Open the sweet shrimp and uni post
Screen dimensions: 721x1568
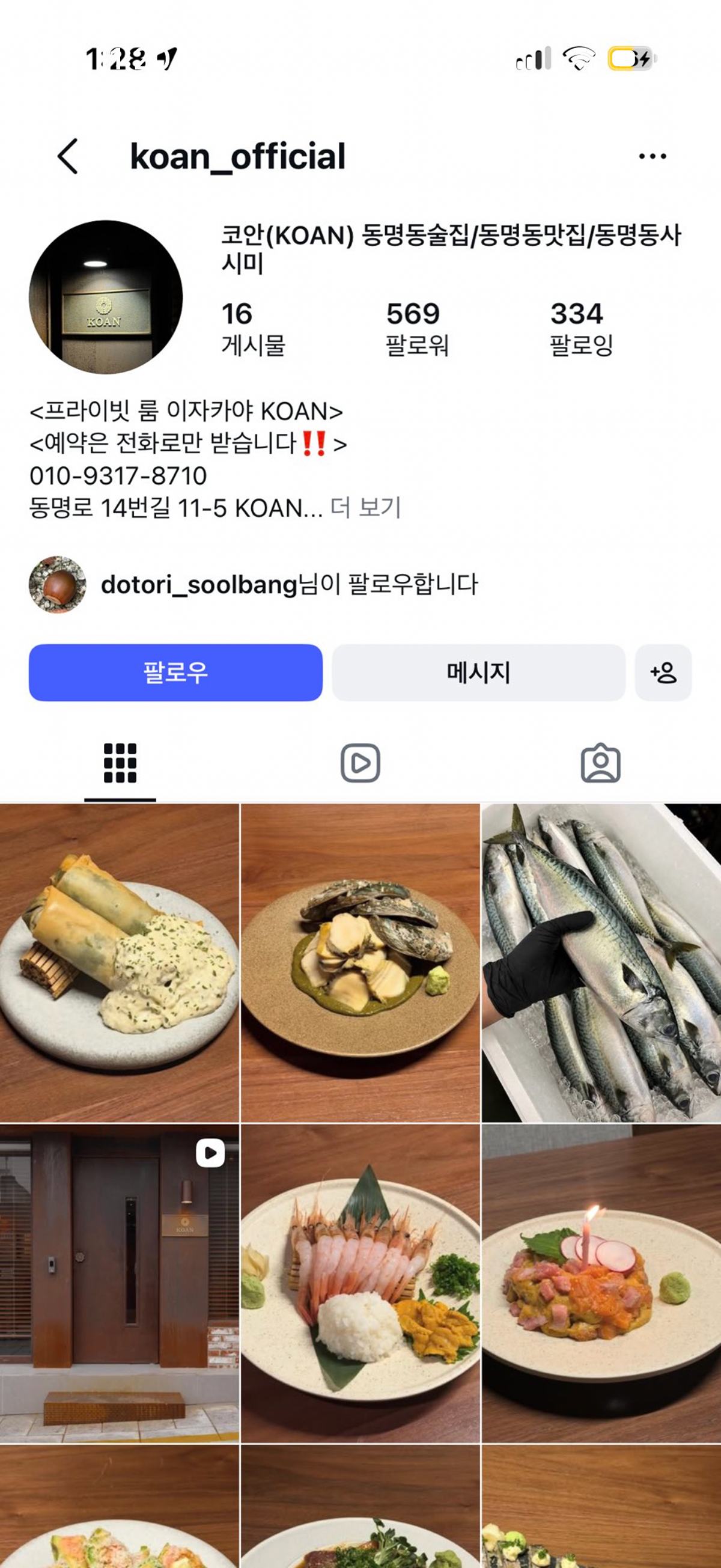coord(360,1284)
